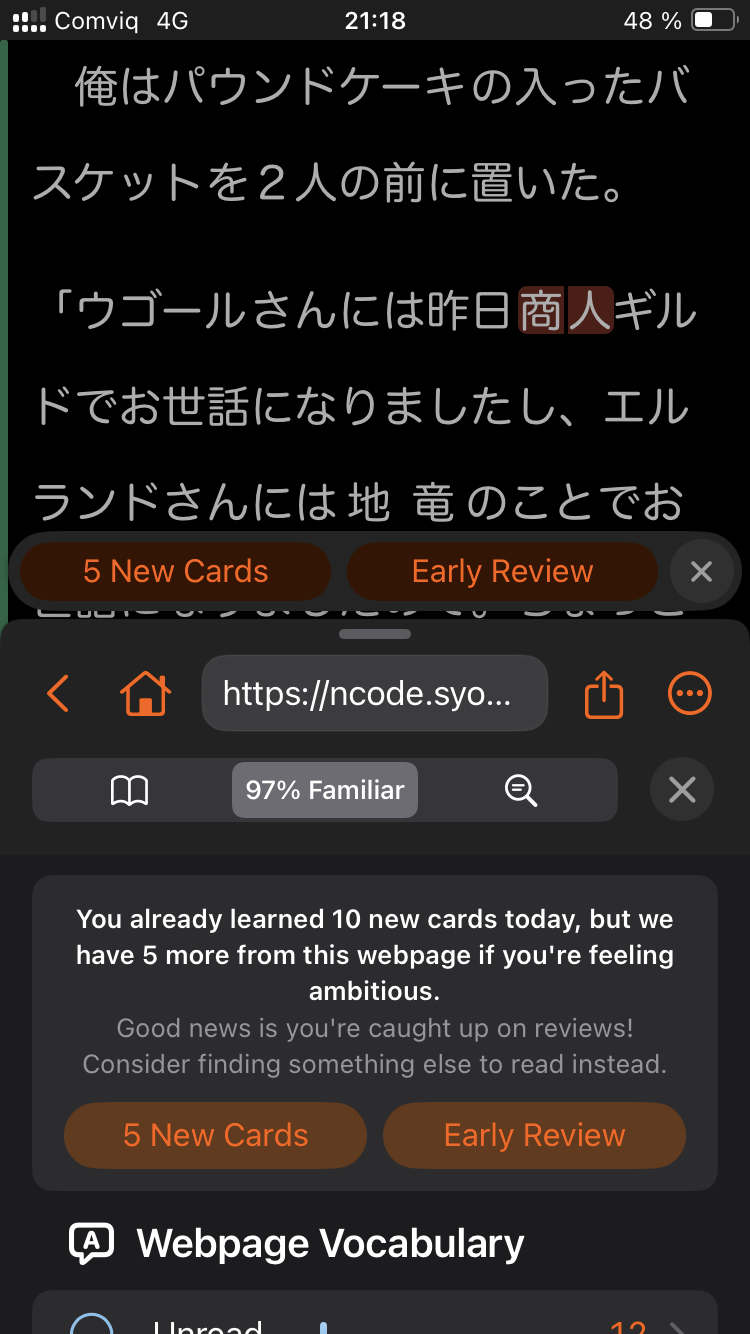The height and width of the screenshot is (1334, 750).
Task: Share this webpage
Action: 603,694
